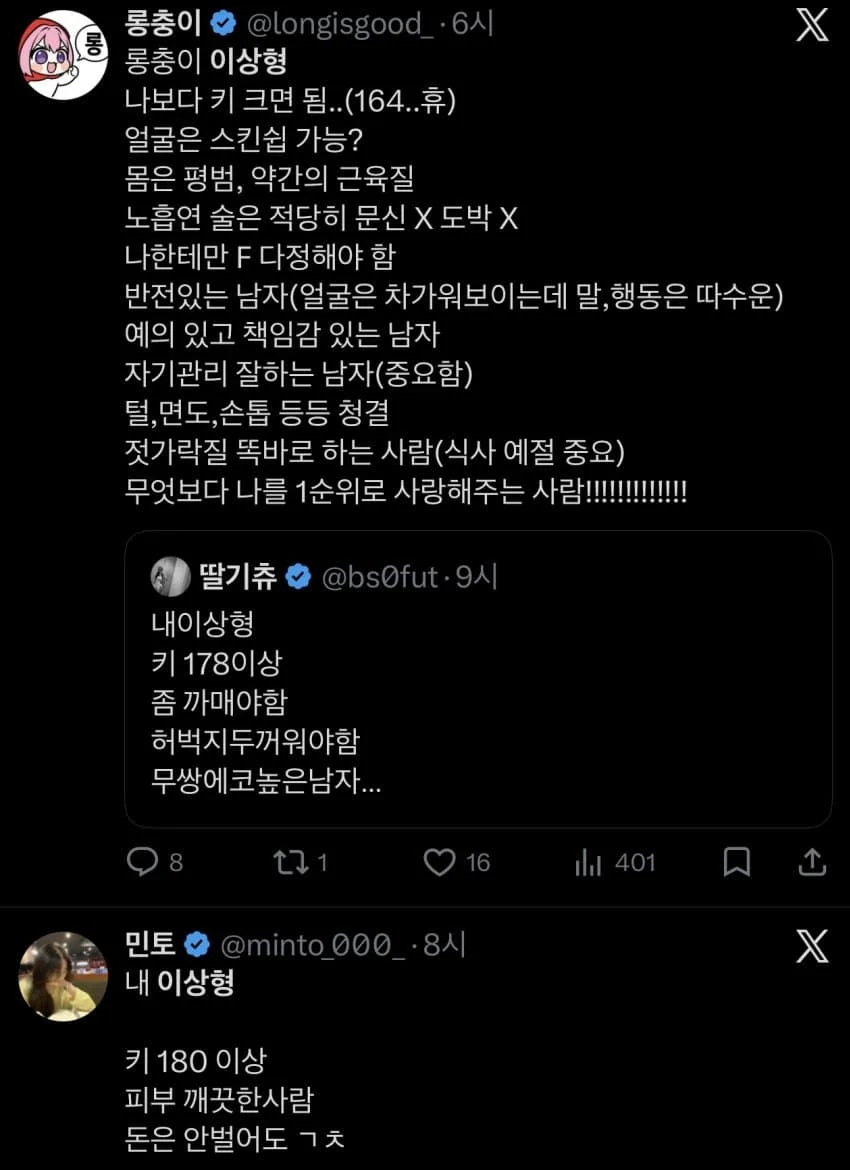Viewport: 850px width, 1170px height.
Task: Open @bs0fut's profile link
Action: point(382,575)
